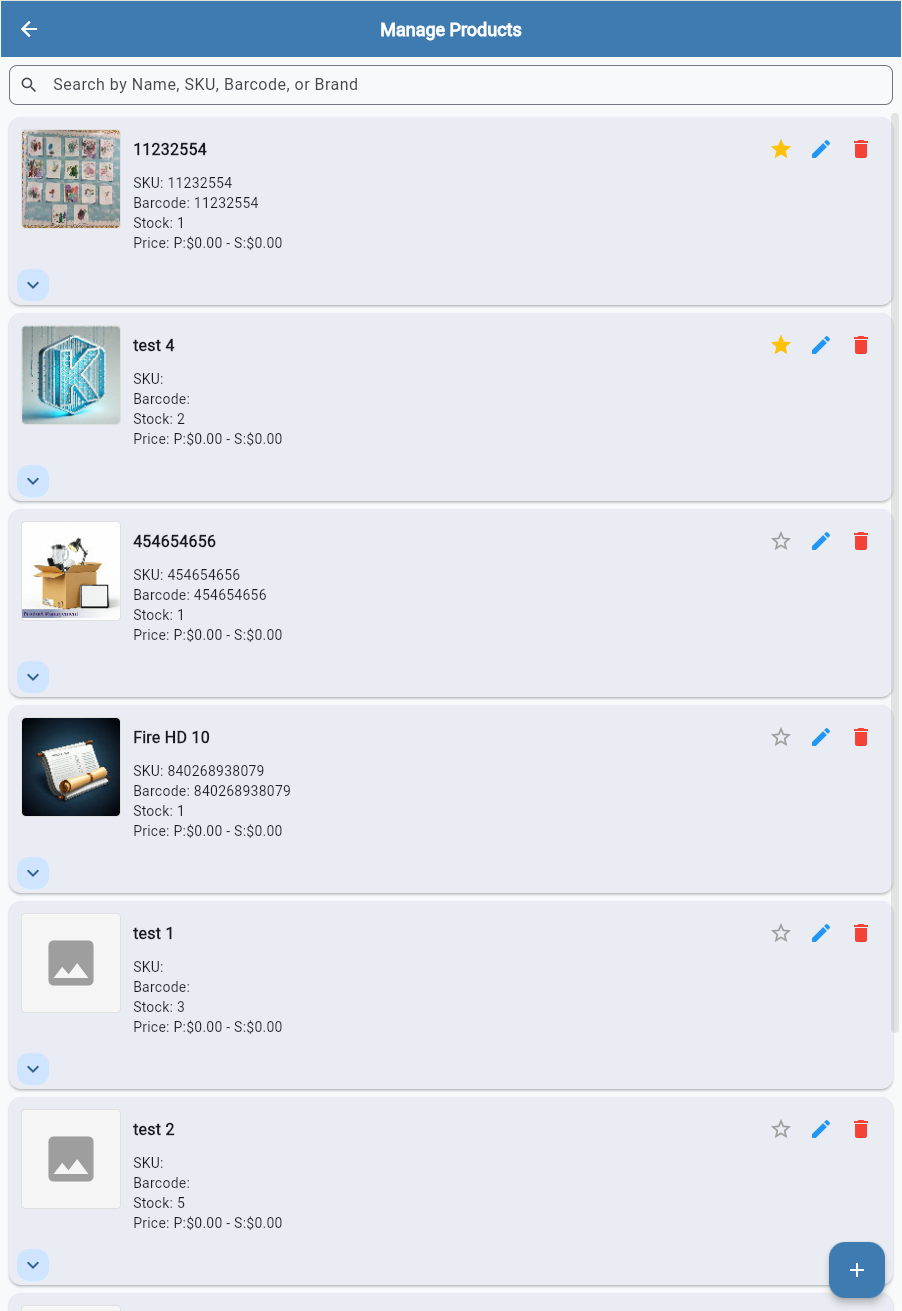The image size is (902, 1311).
Task: Expand the test 1 card
Action: (x=33, y=1069)
